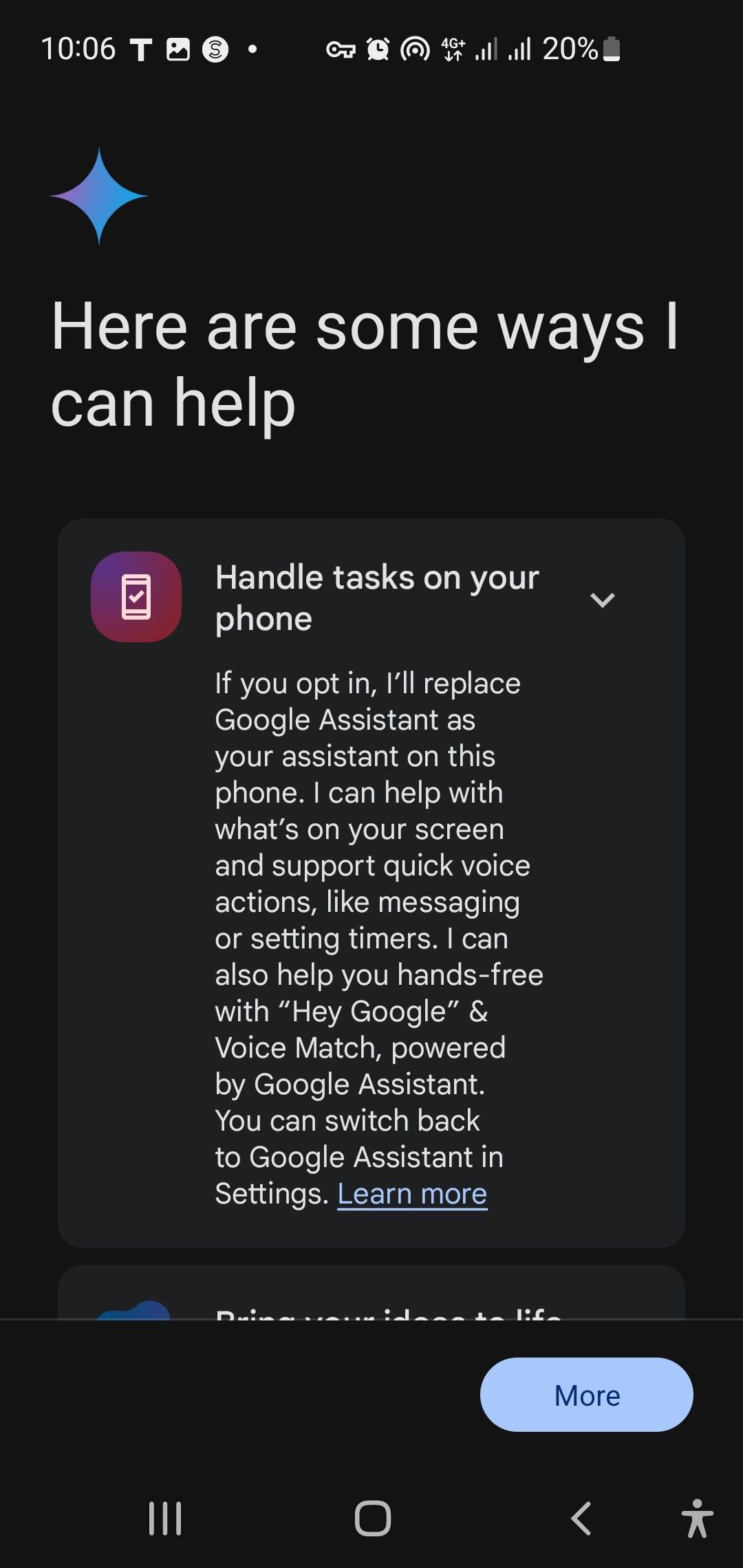The image size is (743, 1568).
Task: Open the accessibility shortcut button
Action: pyautogui.click(x=697, y=1518)
